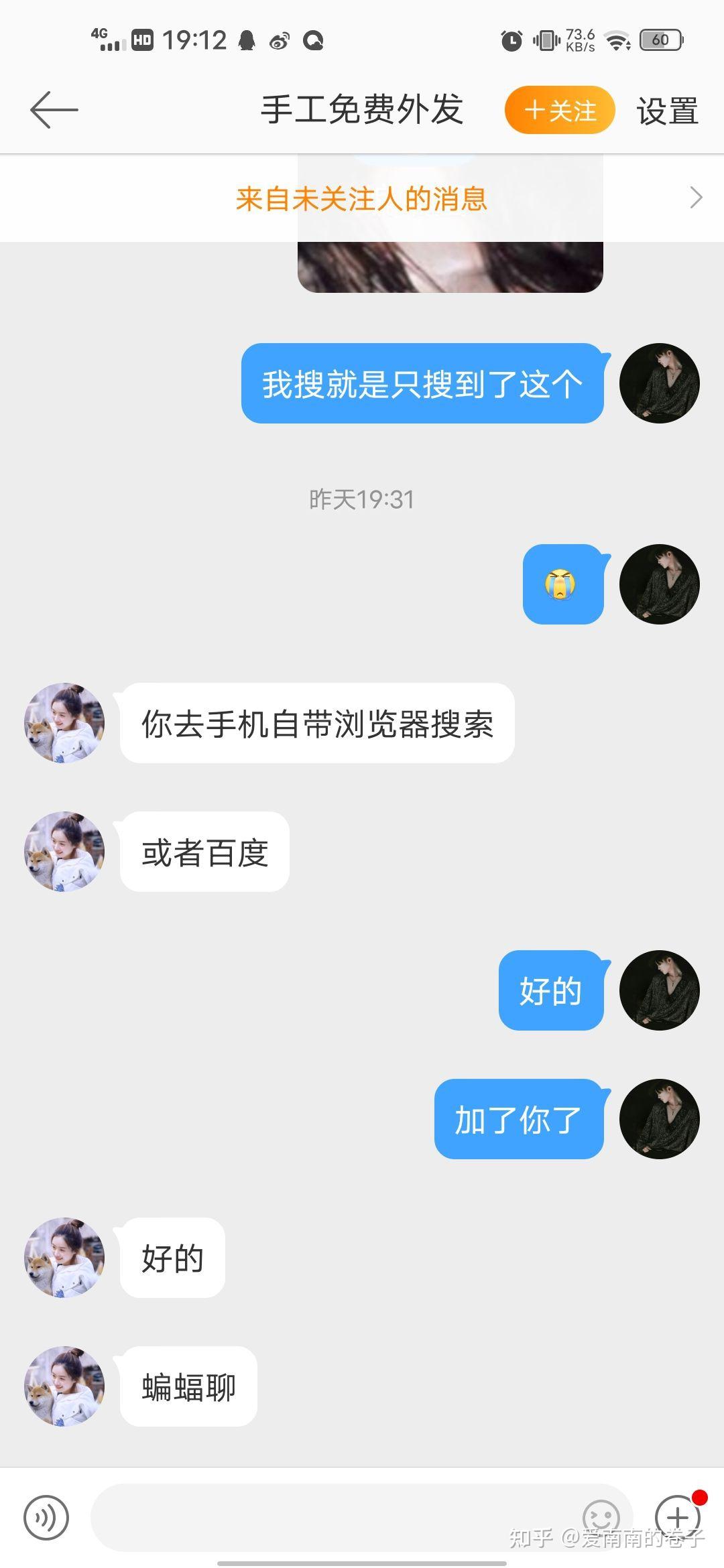This screenshot has height=1568, width=724.
Task: Open the emoji picker
Action: (x=601, y=1517)
